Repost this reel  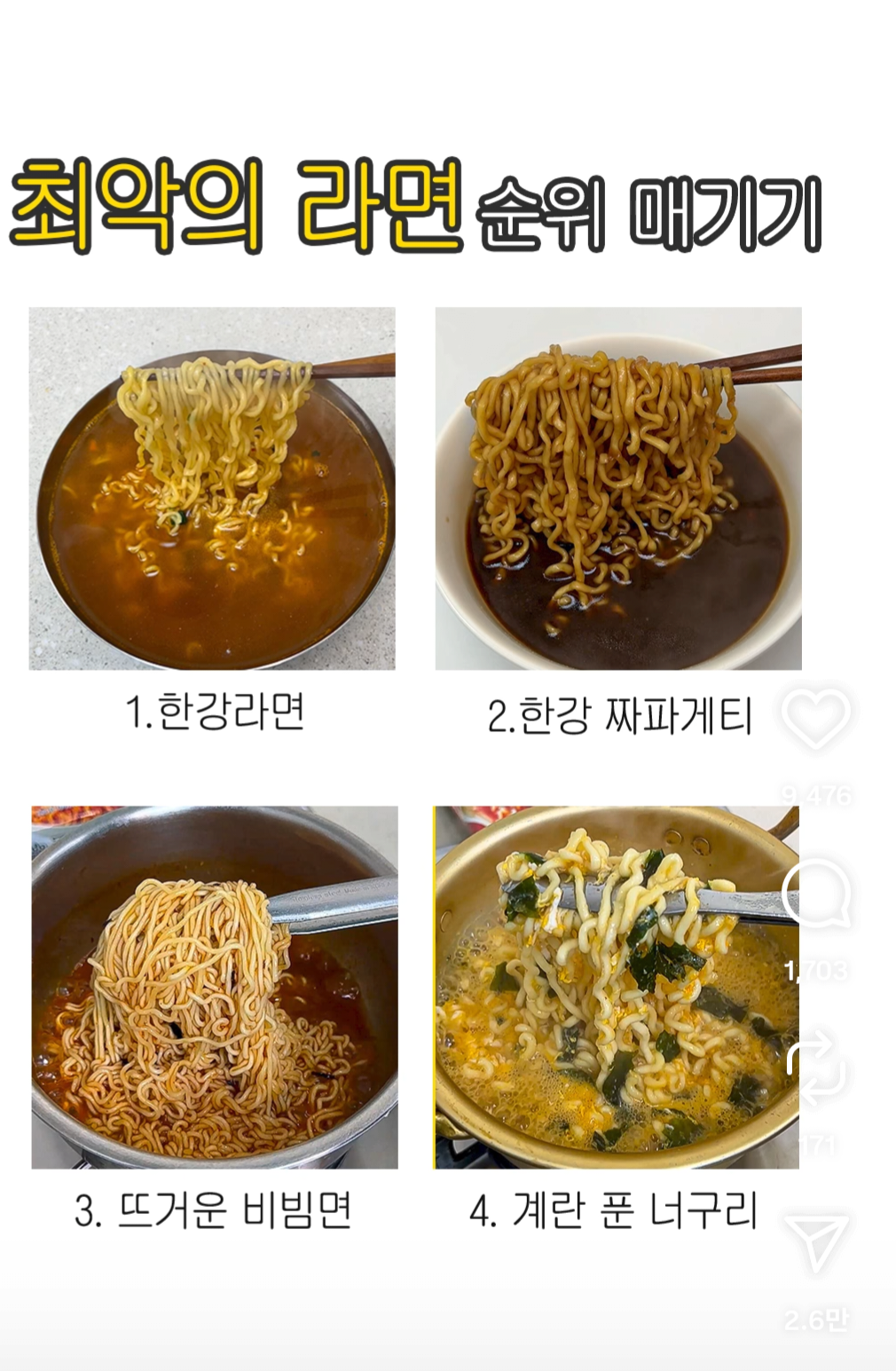pos(816,1068)
